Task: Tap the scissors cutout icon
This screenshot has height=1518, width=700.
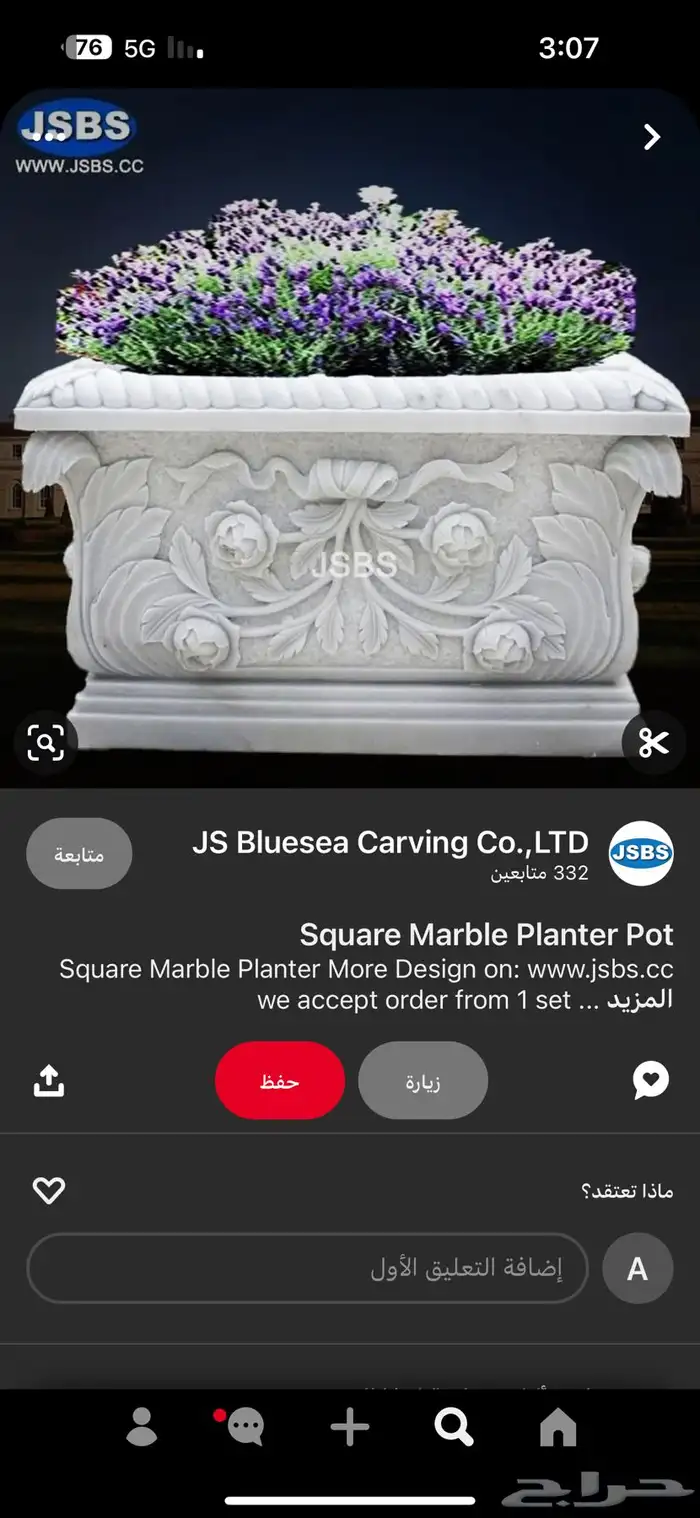Action: 653,743
